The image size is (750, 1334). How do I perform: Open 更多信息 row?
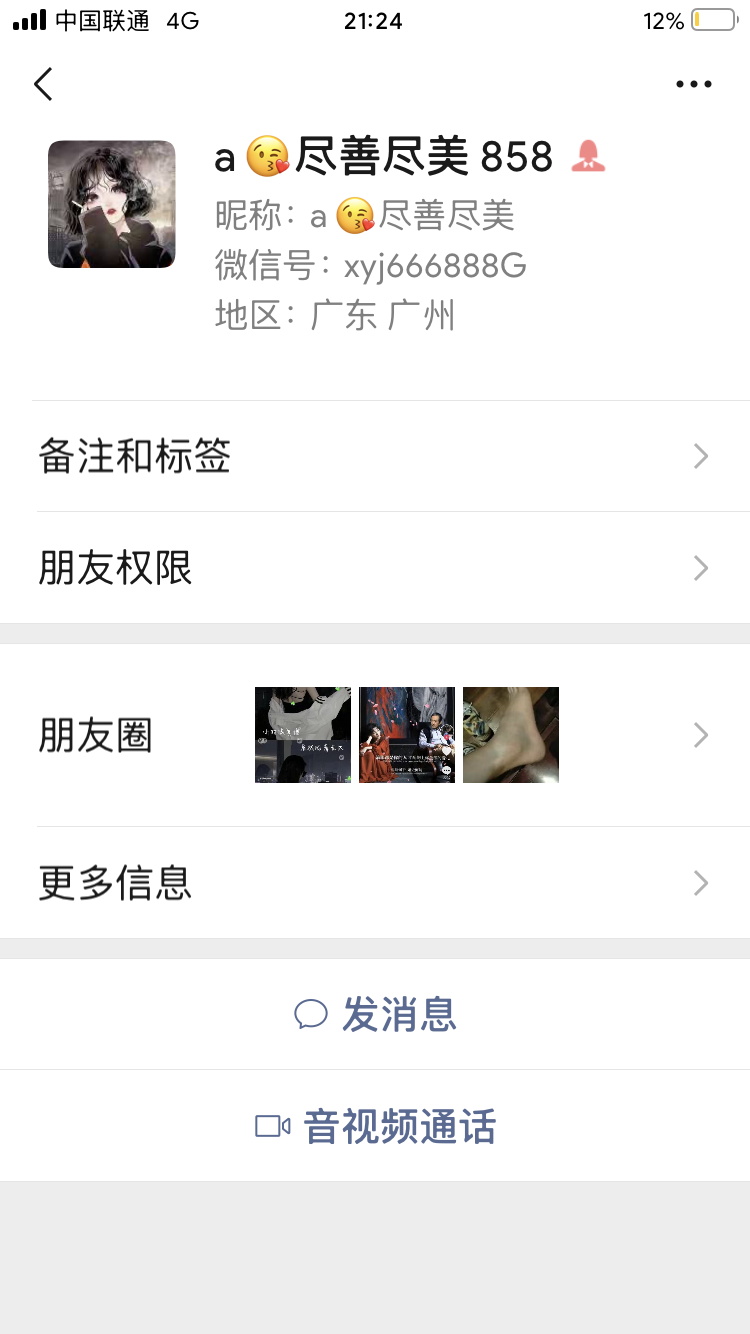tap(375, 883)
